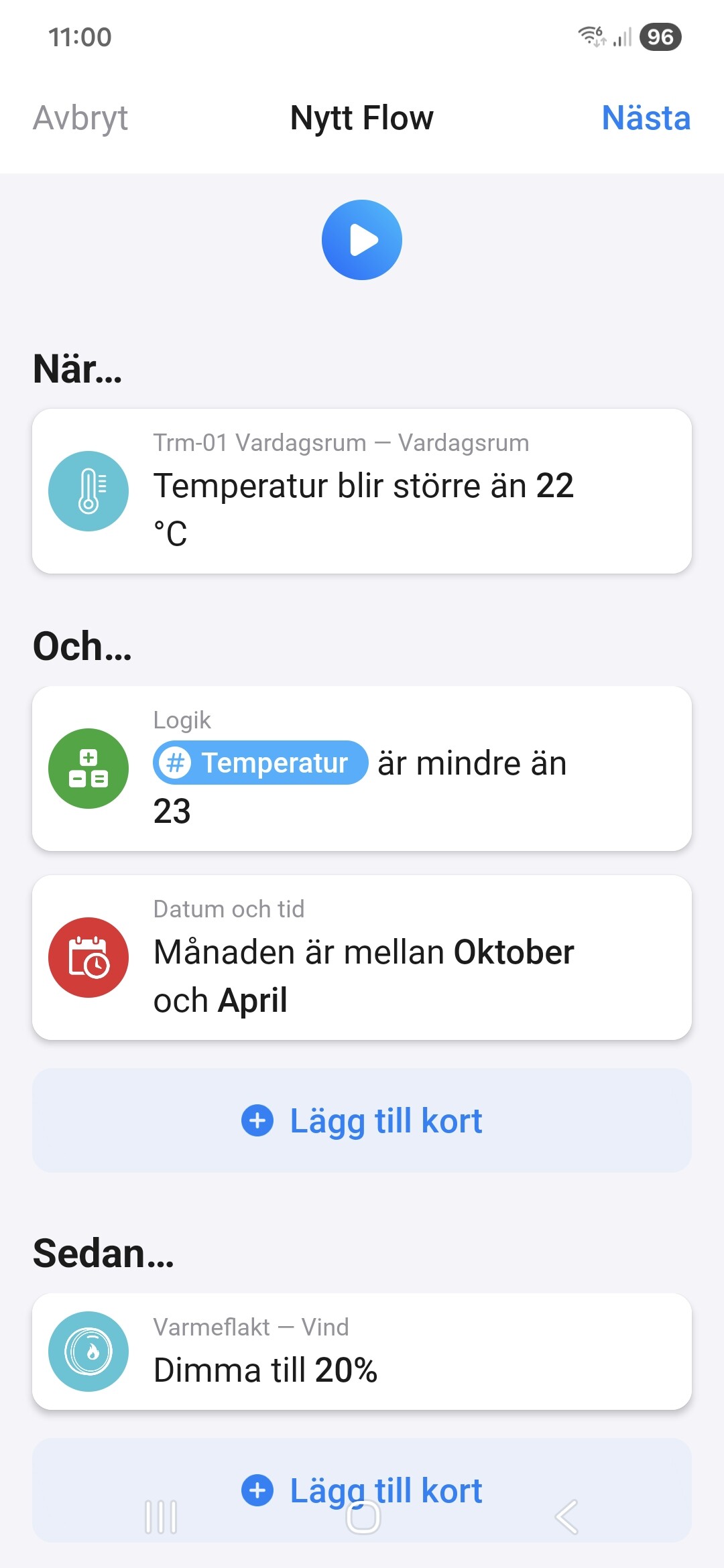724x1568 pixels.
Task: Open the Varmeflakt Dimma till 20% action
Action: point(362,1352)
